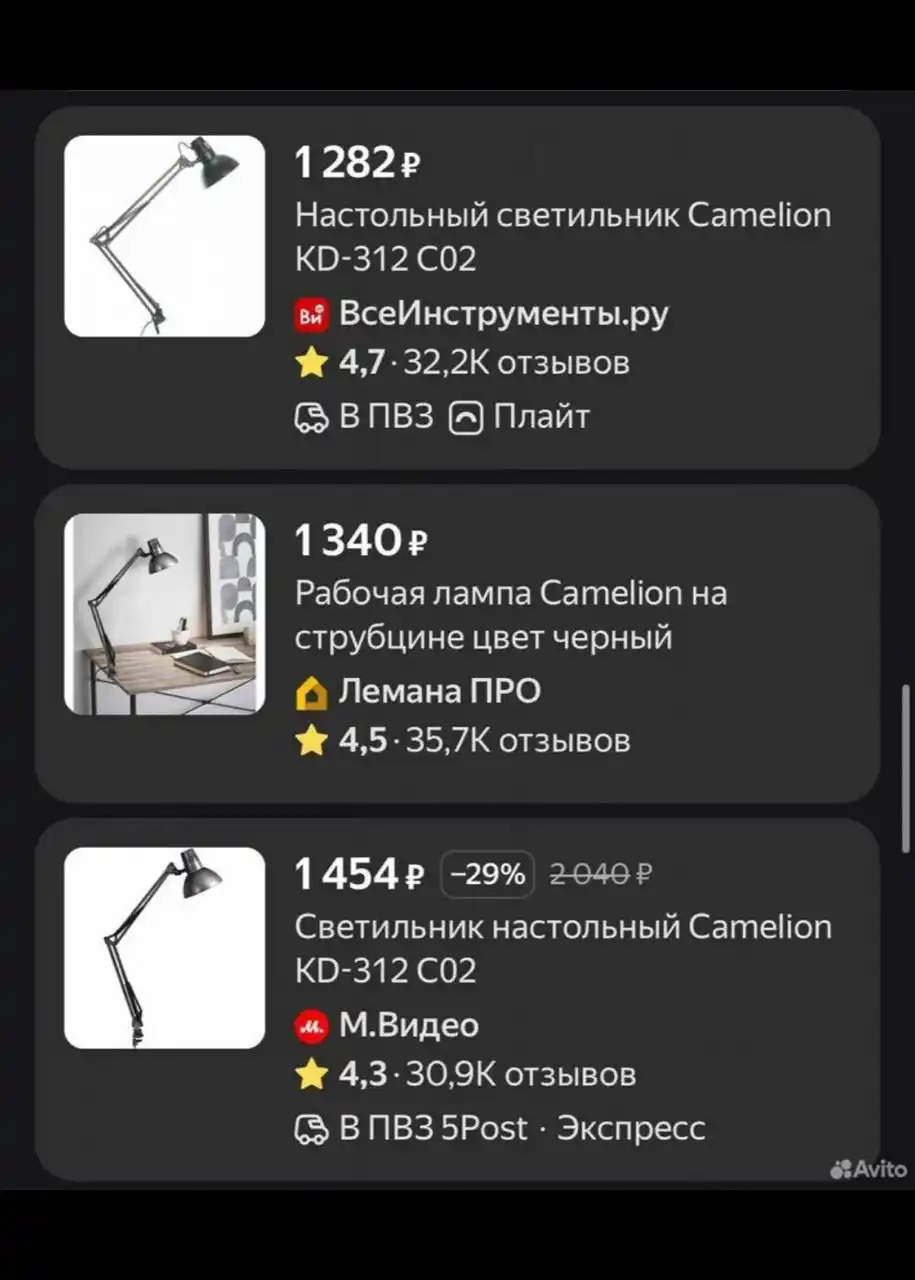Click the star icon beside 4,3 rating
915x1280 pixels.
[x=312, y=1074]
